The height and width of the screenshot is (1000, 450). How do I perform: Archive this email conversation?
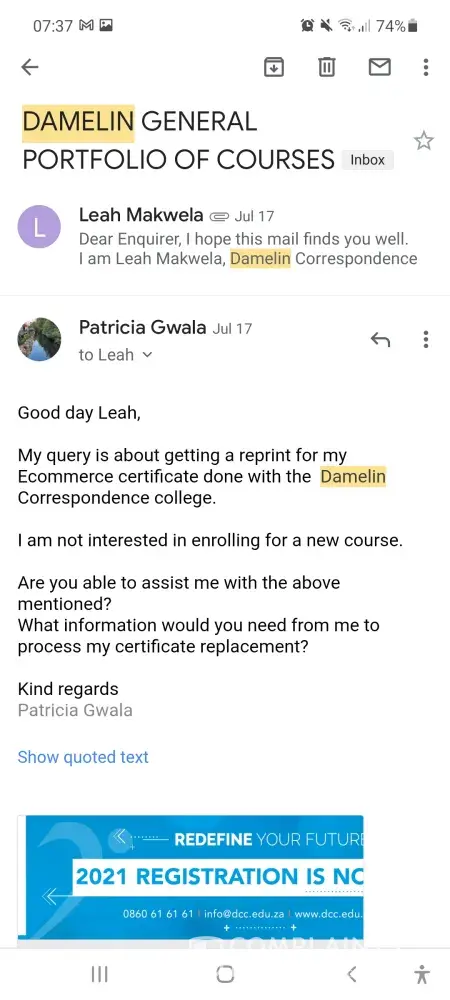pyautogui.click(x=273, y=66)
